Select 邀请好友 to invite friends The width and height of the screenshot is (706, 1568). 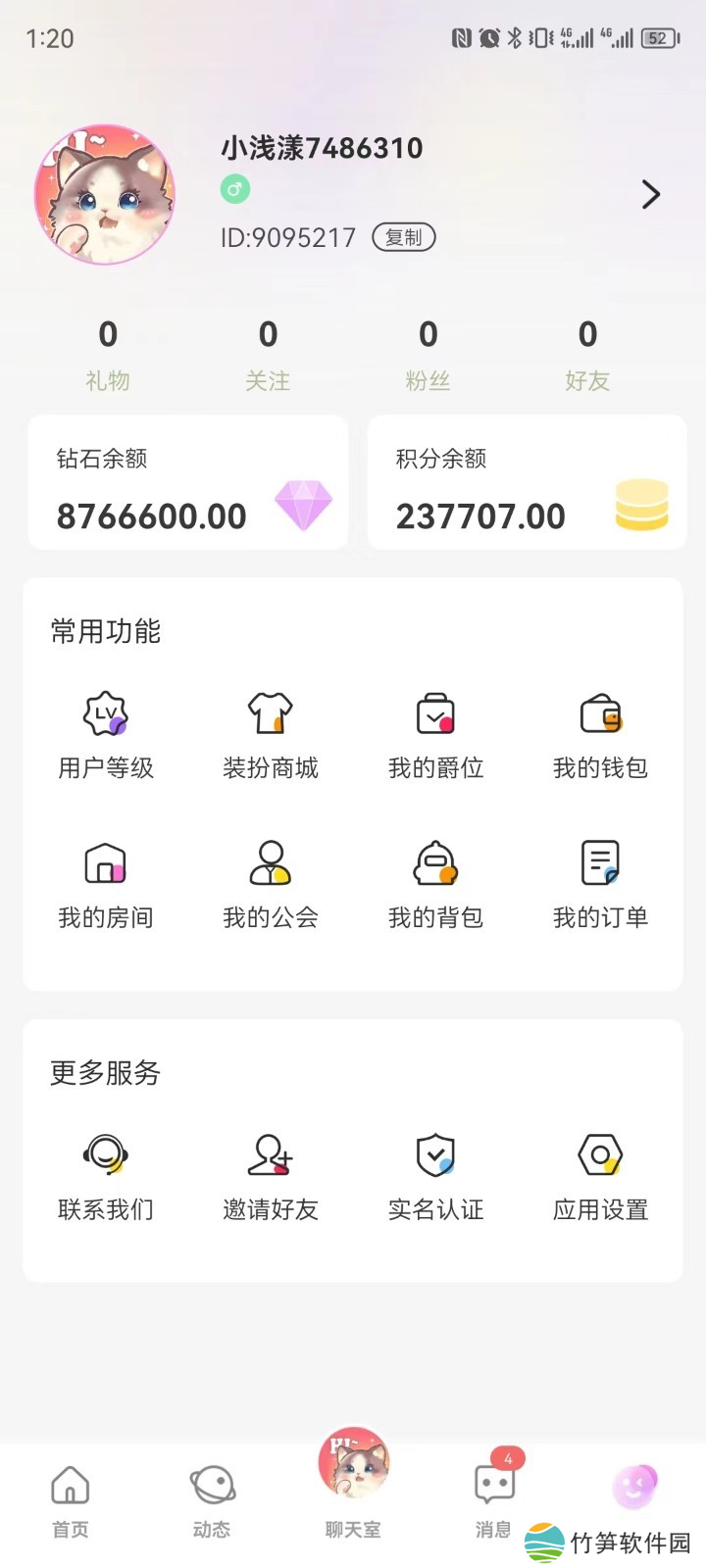(x=271, y=1177)
